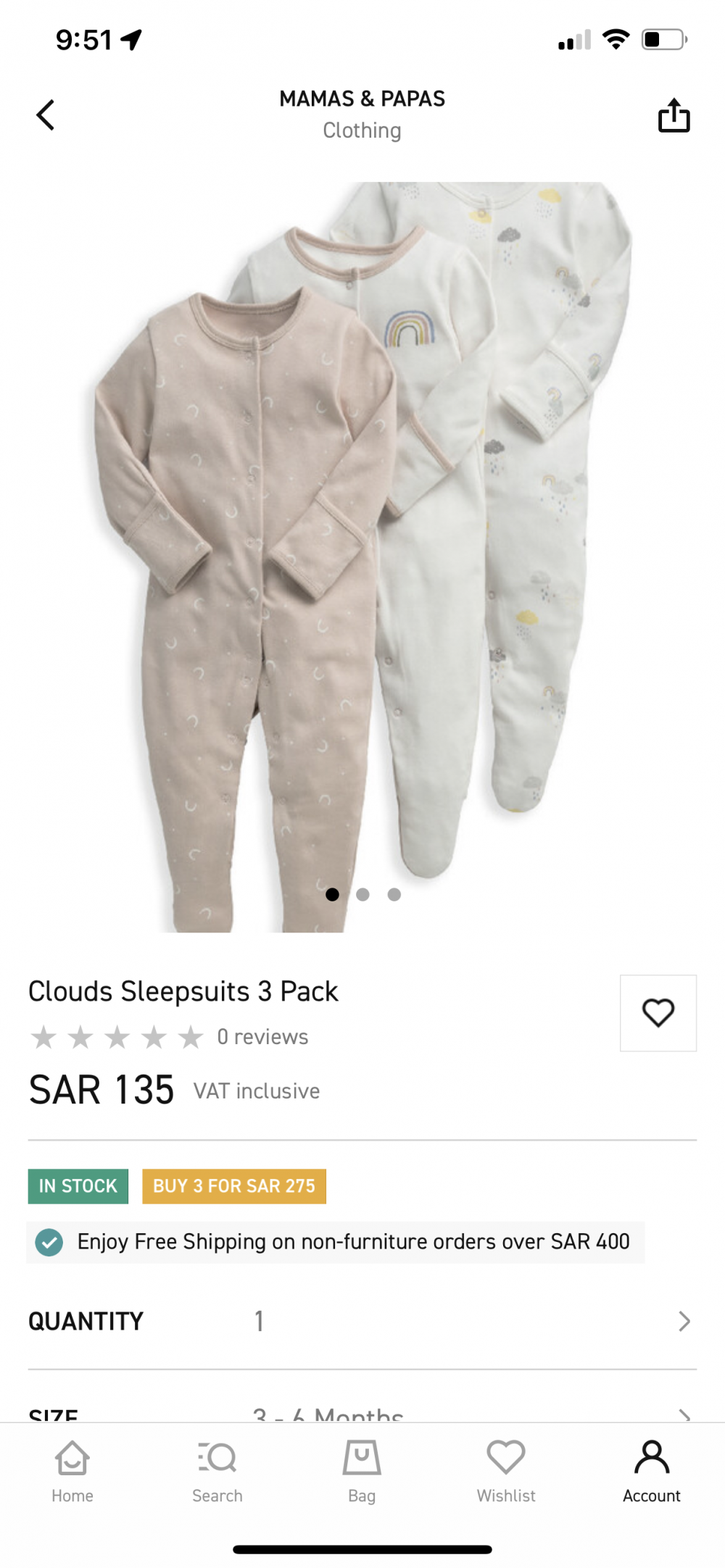725x1568 pixels.
Task: Open the quantity selector
Action: click(x=362, y=1321)
